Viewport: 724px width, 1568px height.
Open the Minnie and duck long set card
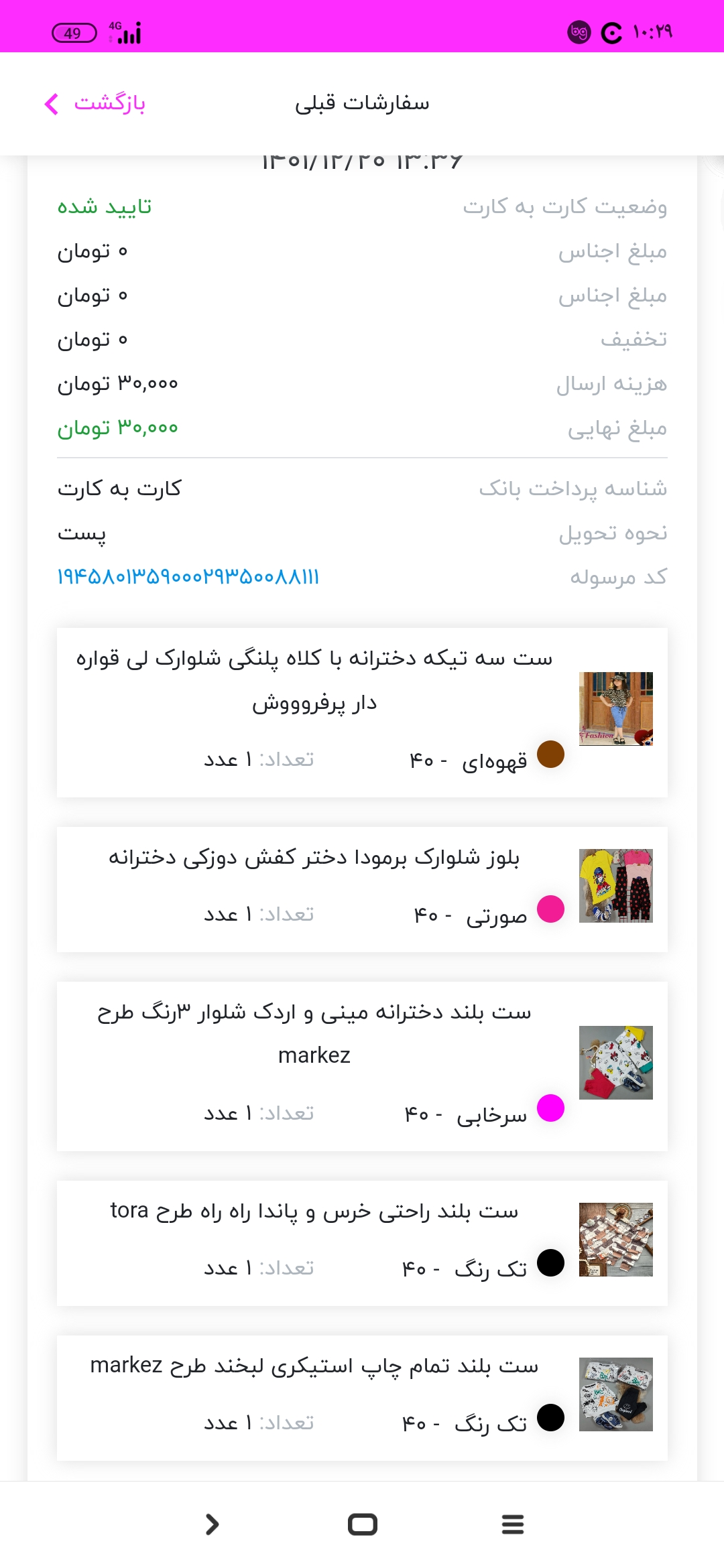(362, 1066)
